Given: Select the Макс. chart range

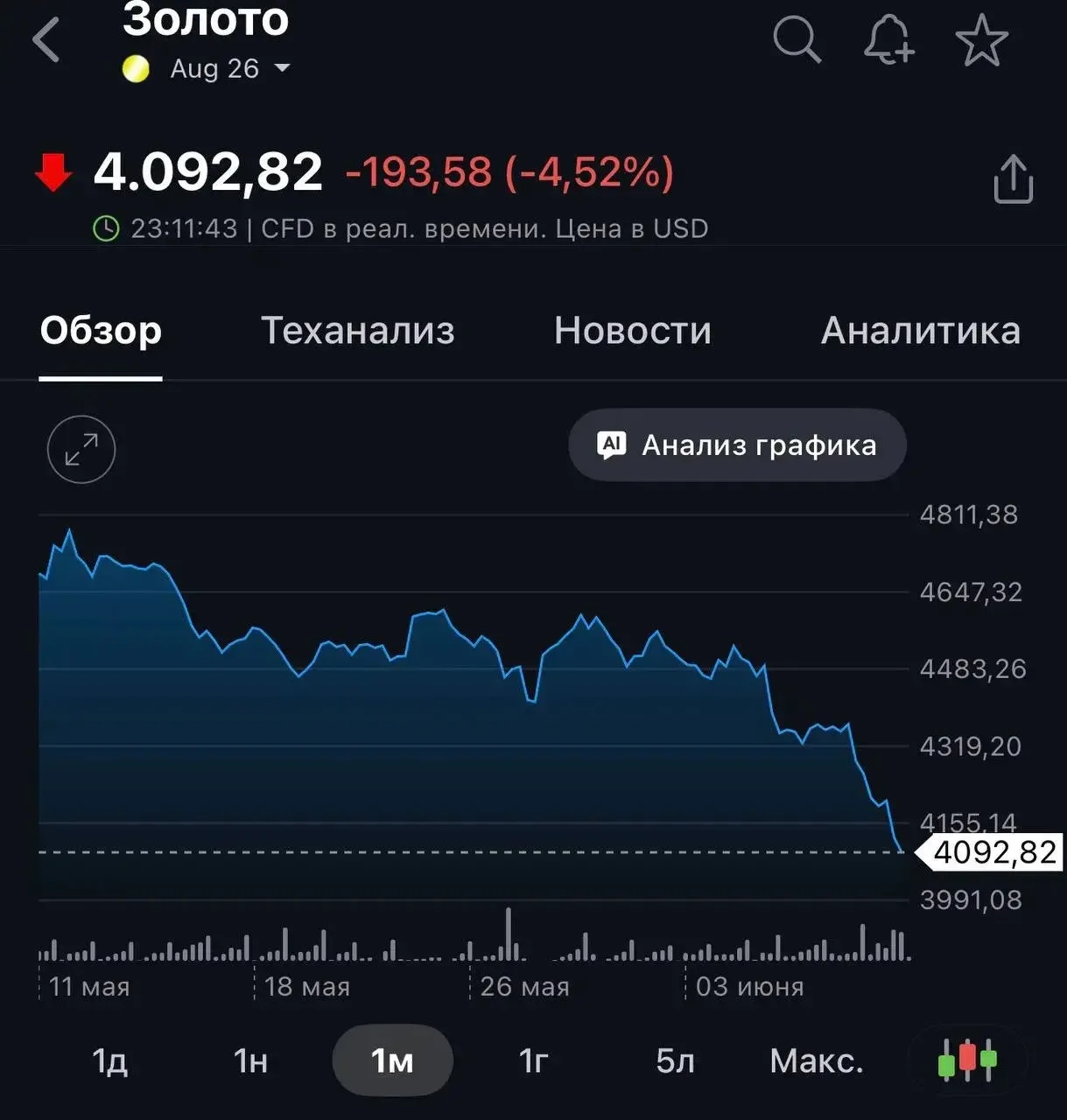Looking at the screenshot, I should pyautogui.click(x=817, y=1060).
